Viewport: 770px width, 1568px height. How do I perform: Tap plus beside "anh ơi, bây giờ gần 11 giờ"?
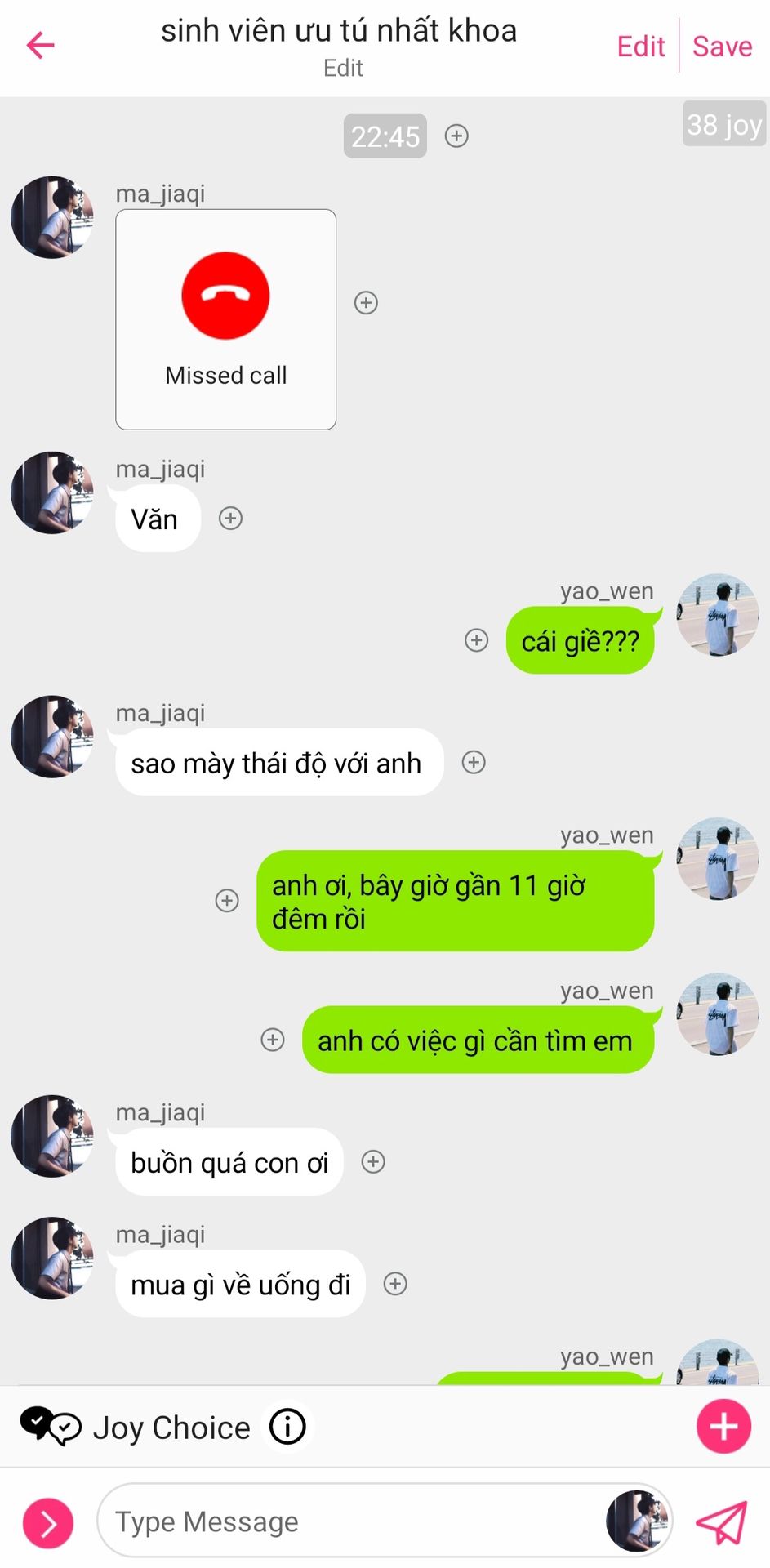(x=227, y=901)
